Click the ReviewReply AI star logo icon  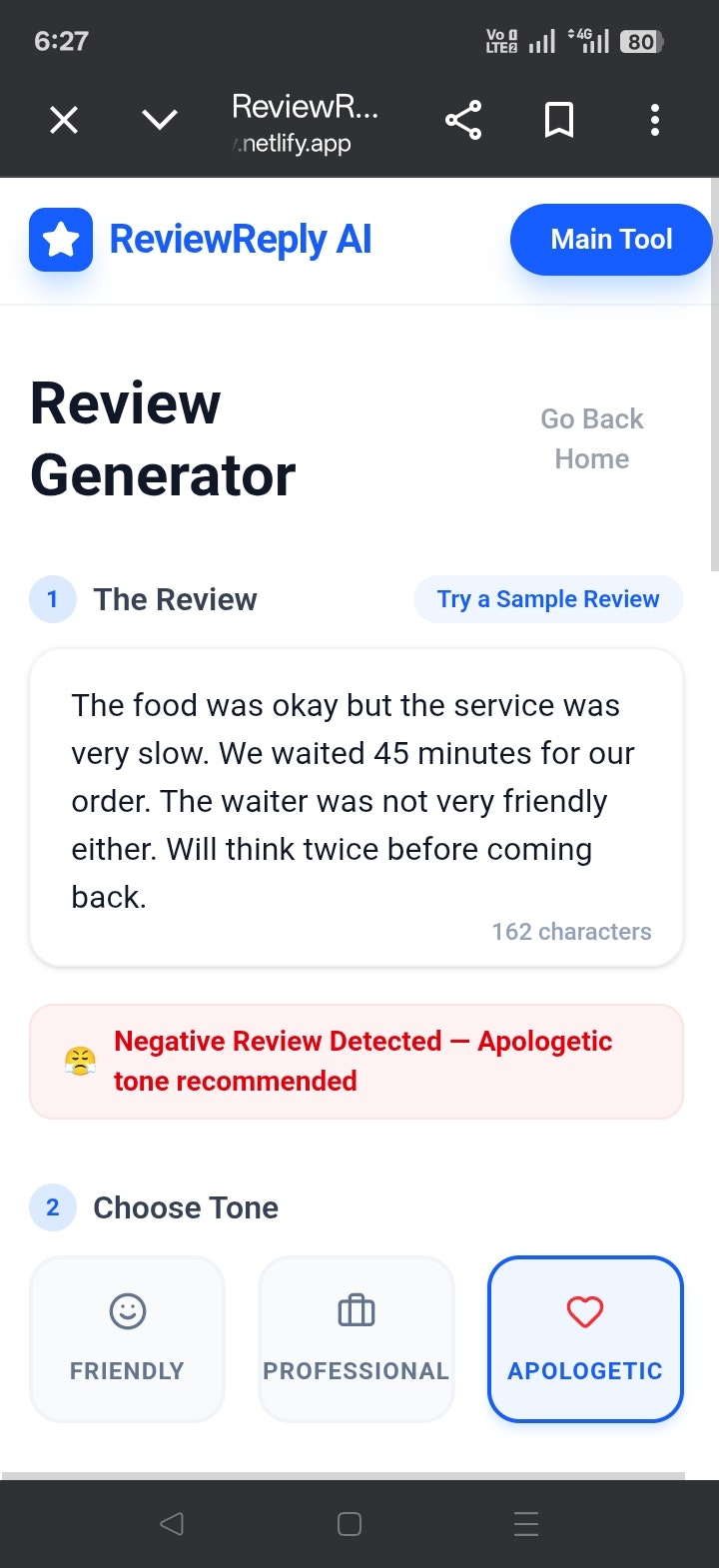pos(61,240)
